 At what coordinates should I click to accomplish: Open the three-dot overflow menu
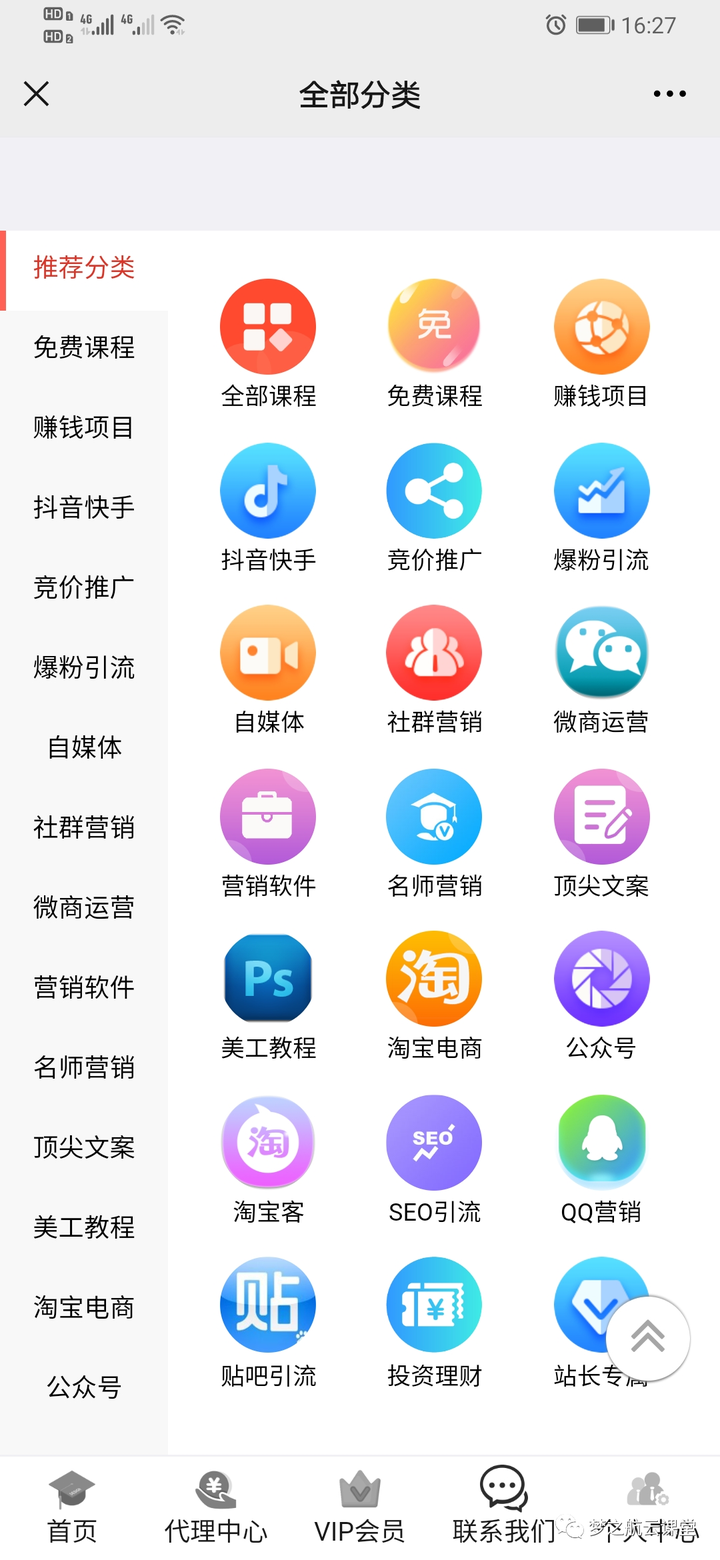[x=669, y=94]
